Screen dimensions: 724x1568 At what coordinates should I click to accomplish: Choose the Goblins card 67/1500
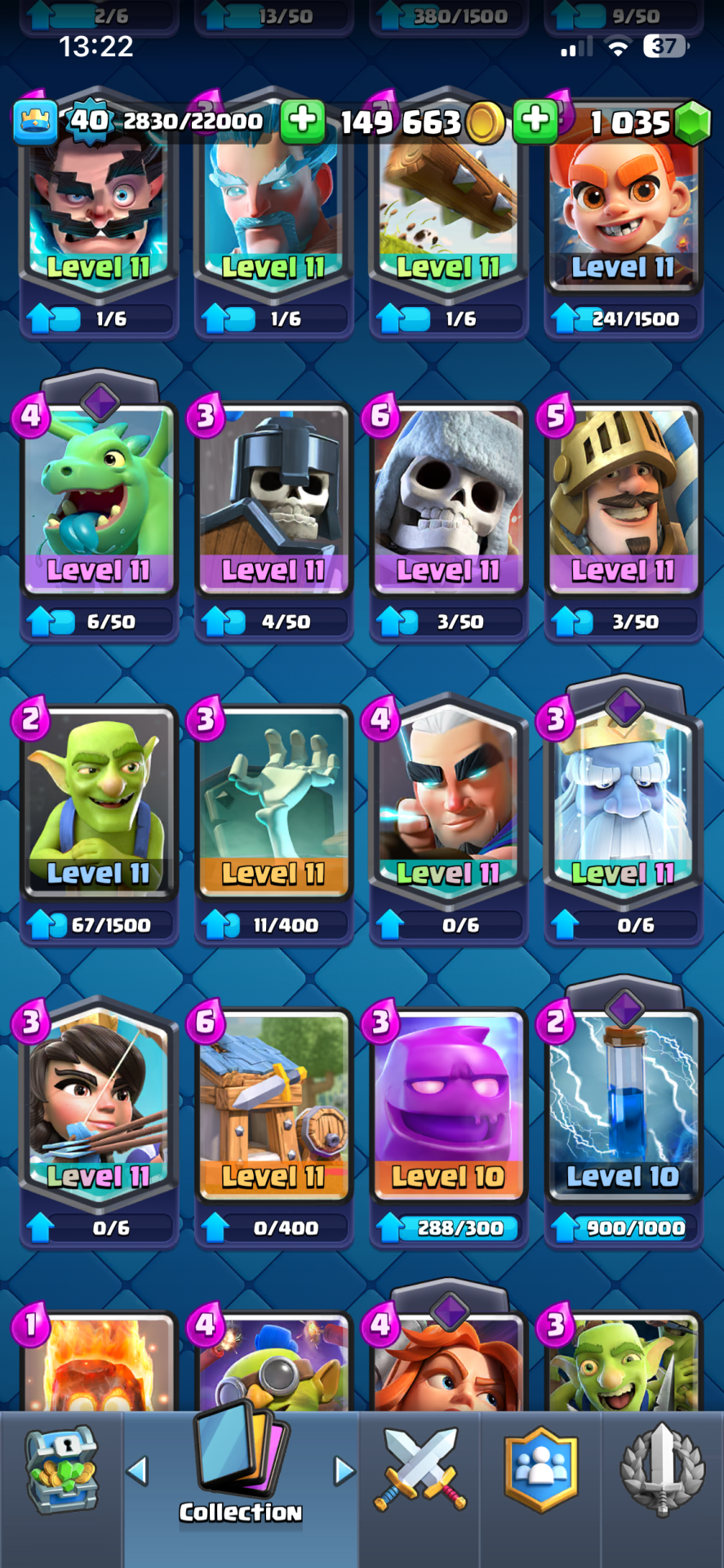click(99, 802)
